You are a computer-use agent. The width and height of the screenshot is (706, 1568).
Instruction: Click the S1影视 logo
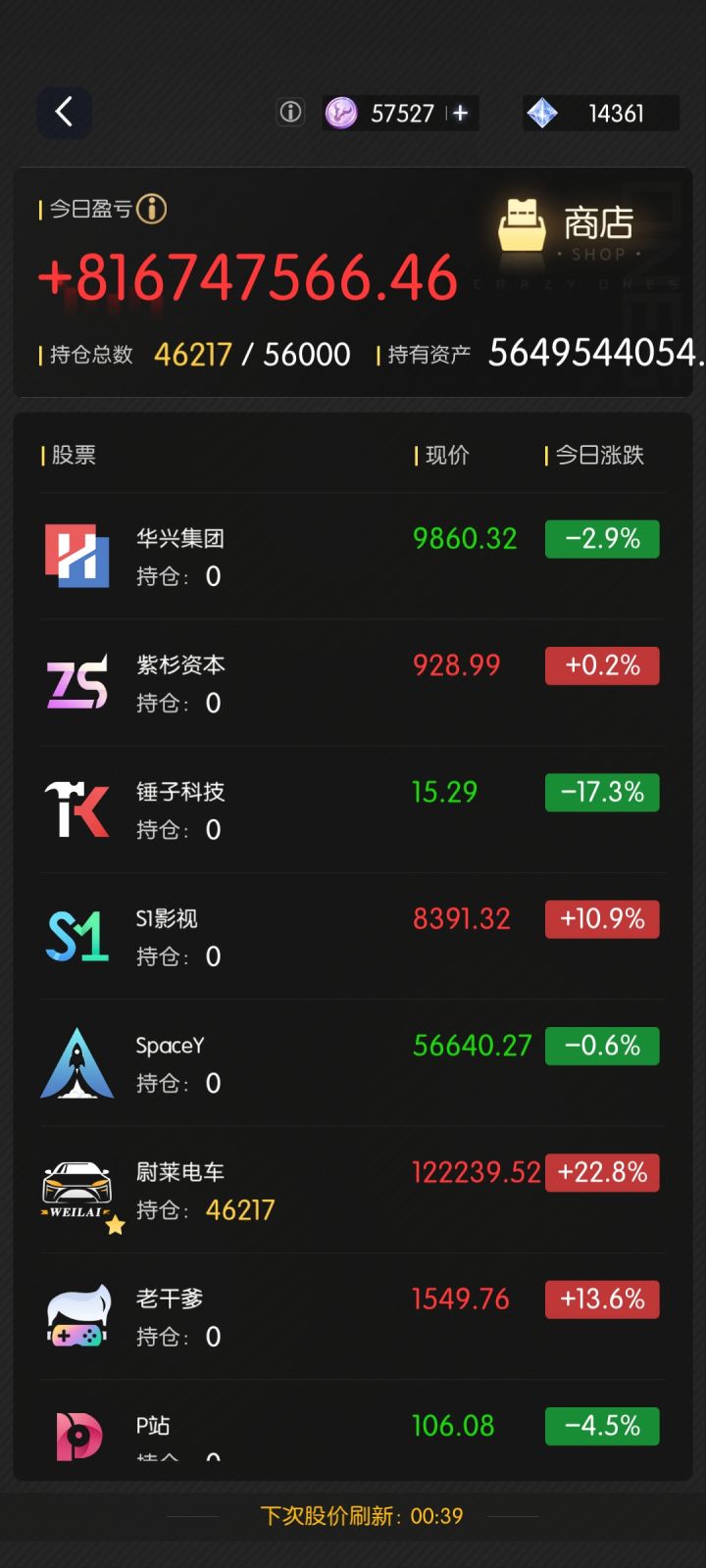[76, 931]
